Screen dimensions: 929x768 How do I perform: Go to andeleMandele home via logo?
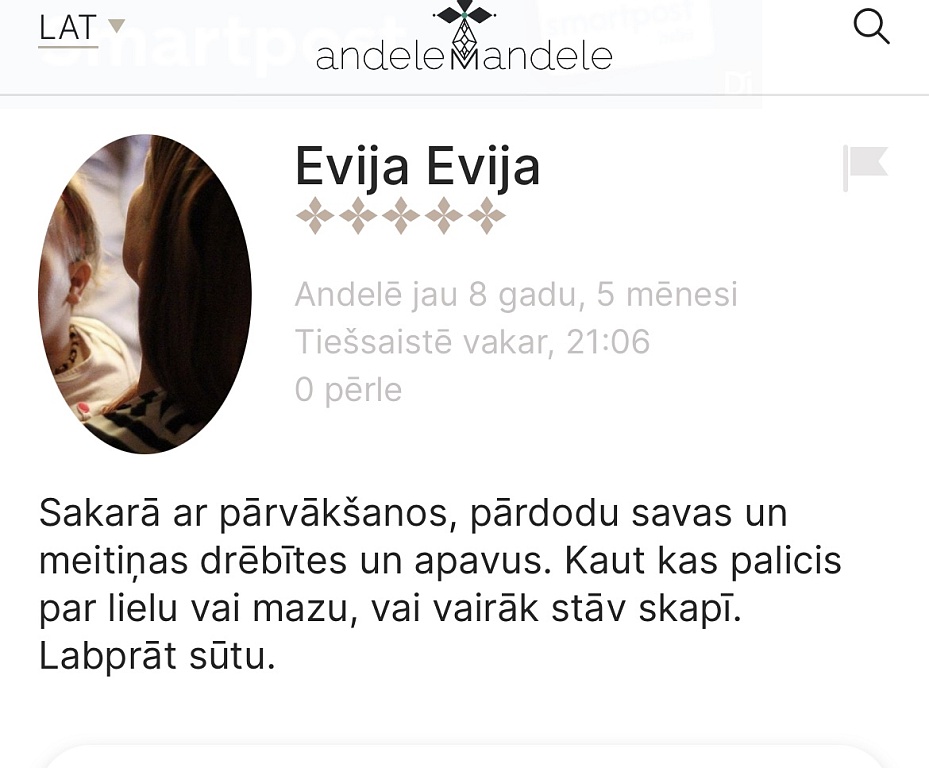click(x=463, y=40)
